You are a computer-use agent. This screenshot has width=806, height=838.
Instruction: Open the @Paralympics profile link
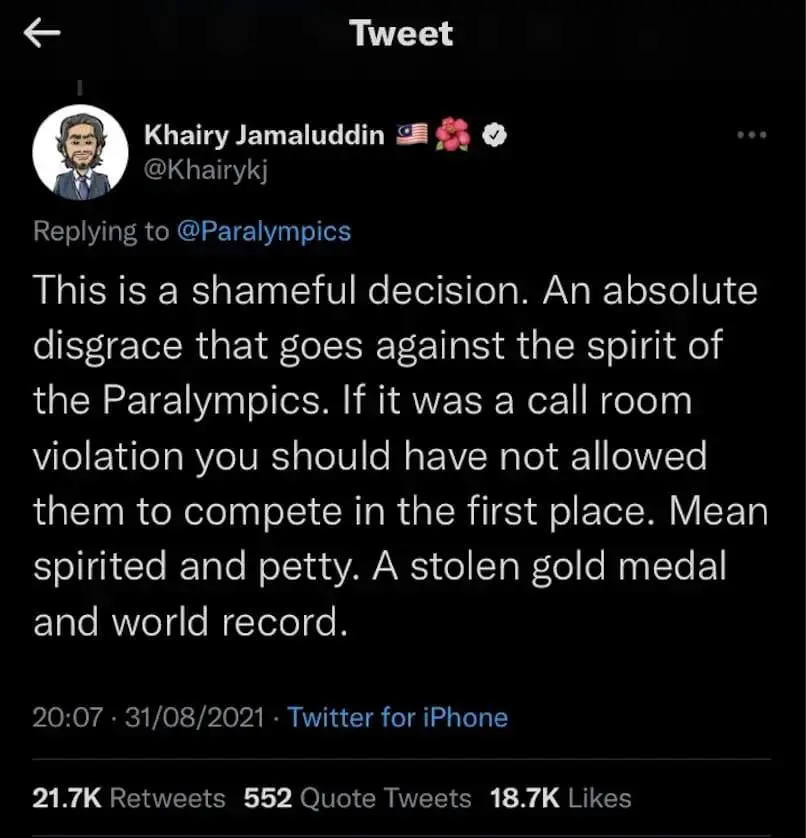tap(264, 232)
